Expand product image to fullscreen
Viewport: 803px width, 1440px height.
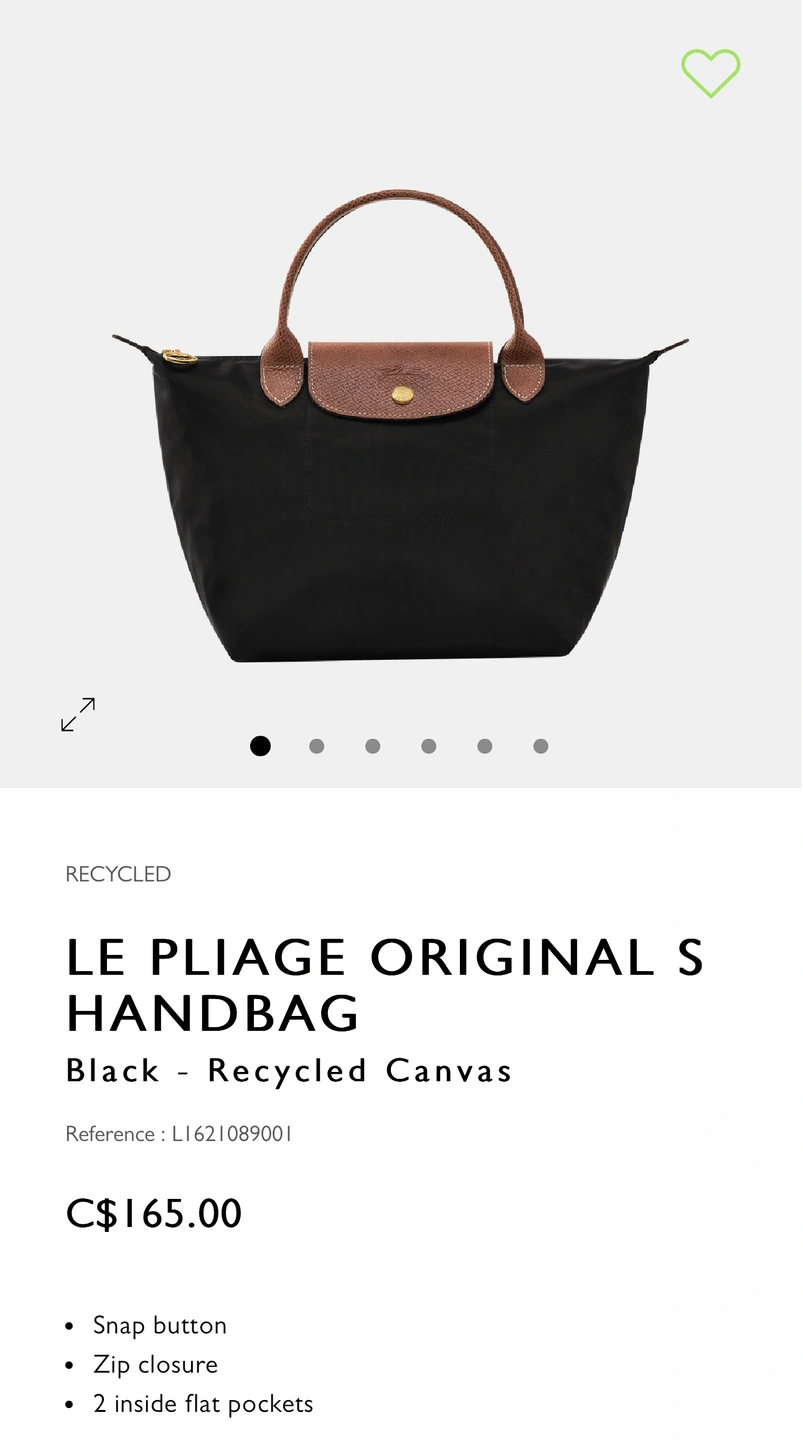coord(78,714)
